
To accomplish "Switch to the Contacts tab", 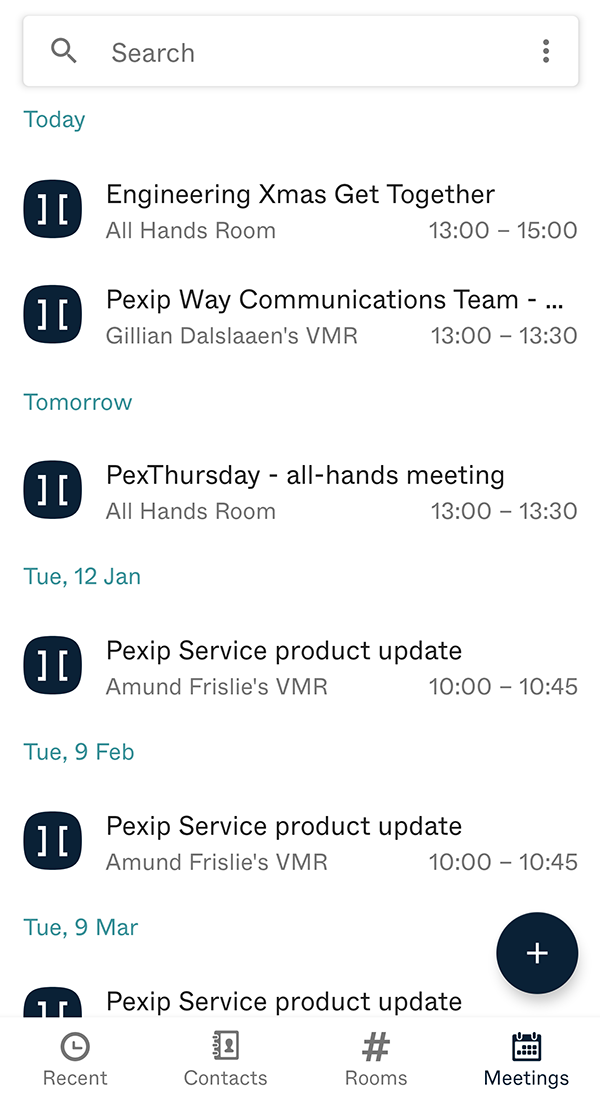I will (226, 1061).
